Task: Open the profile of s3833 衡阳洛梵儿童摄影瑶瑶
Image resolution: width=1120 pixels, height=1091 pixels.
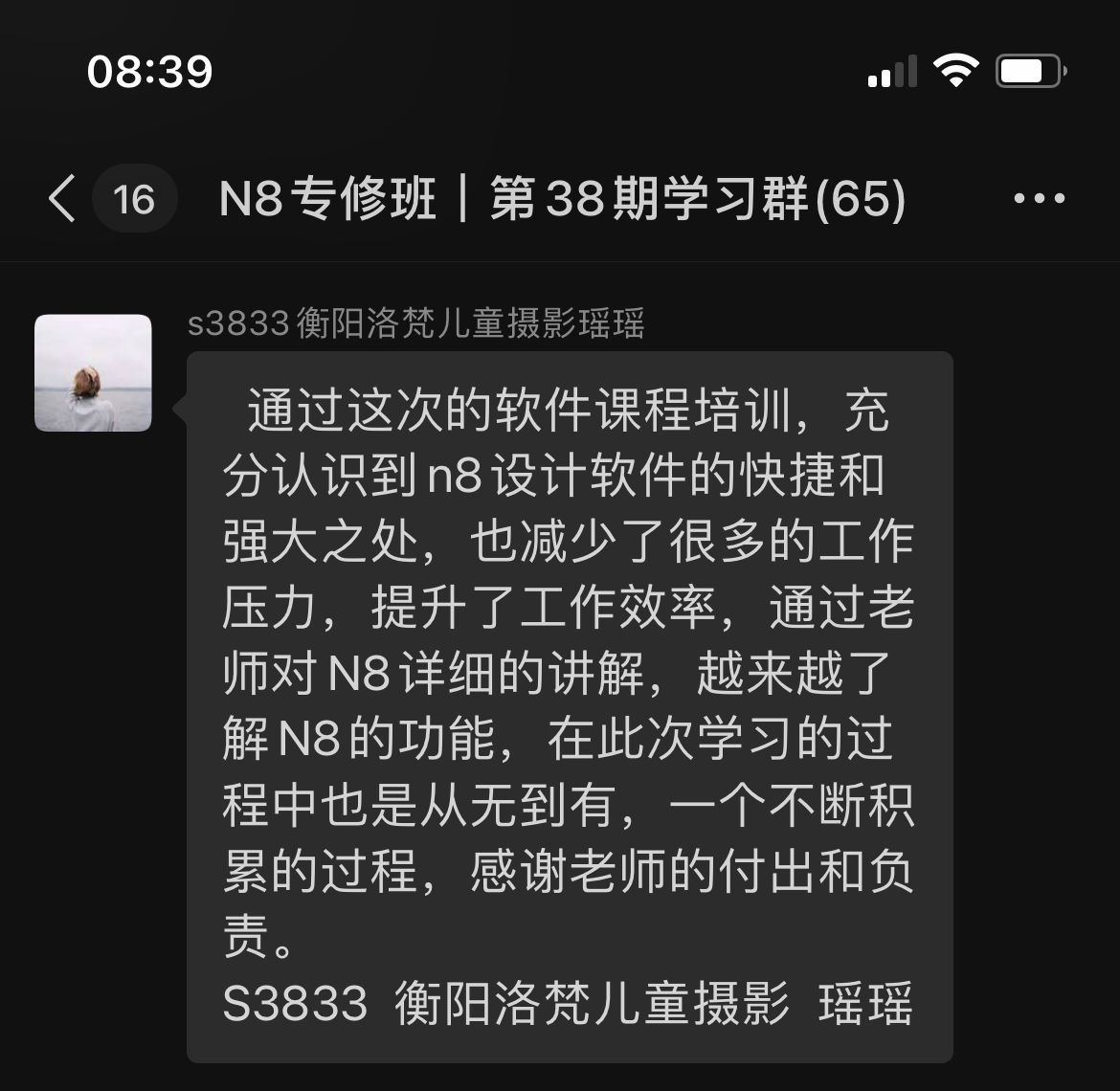Action: click(93, 372)
